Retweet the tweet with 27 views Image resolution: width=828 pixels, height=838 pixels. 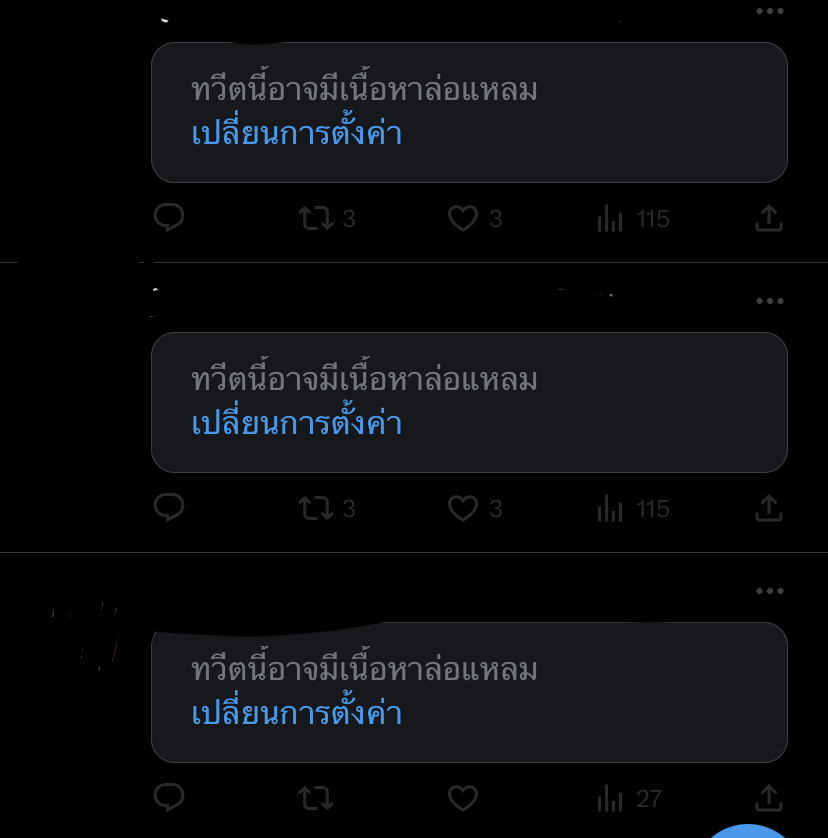(315, 798)
